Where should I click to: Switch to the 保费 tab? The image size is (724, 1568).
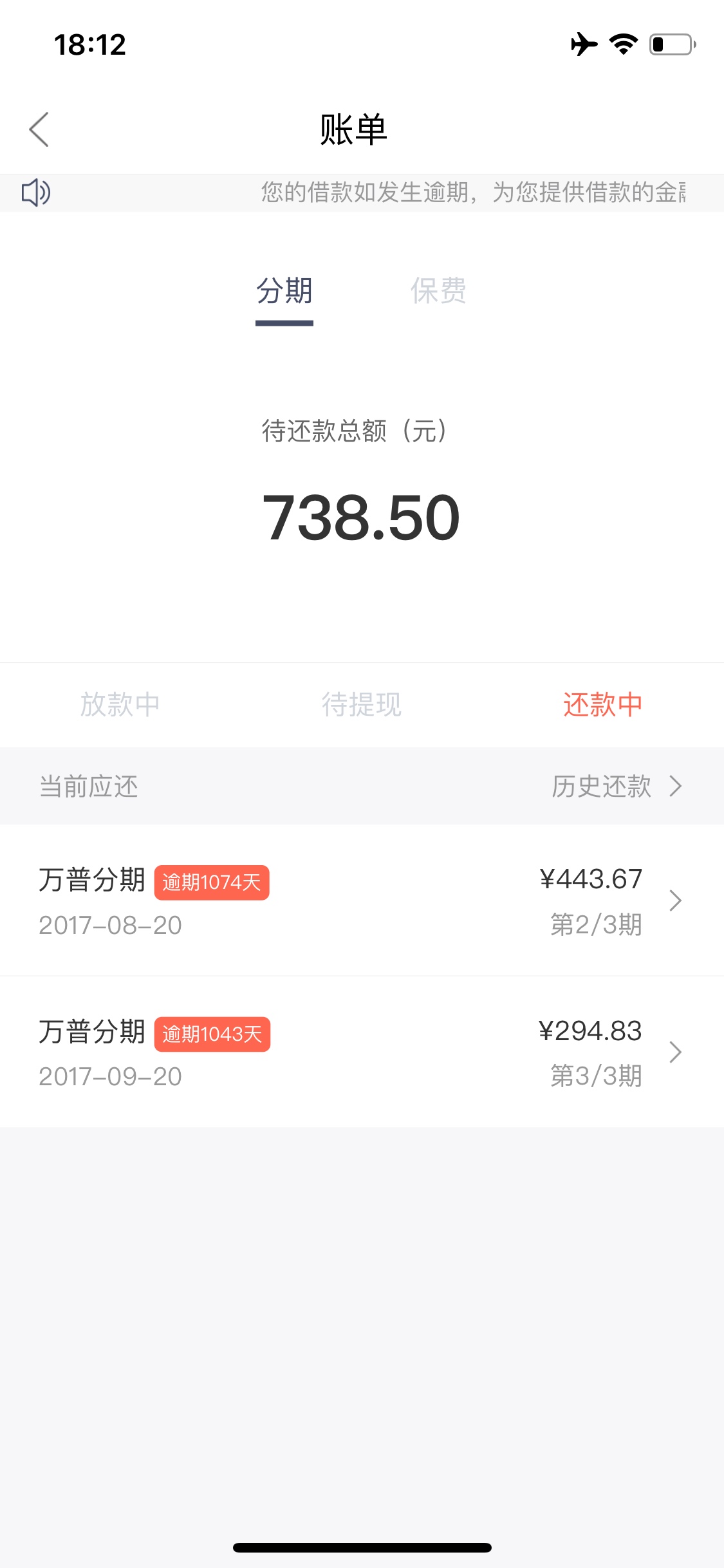click(x=438, y=291)
